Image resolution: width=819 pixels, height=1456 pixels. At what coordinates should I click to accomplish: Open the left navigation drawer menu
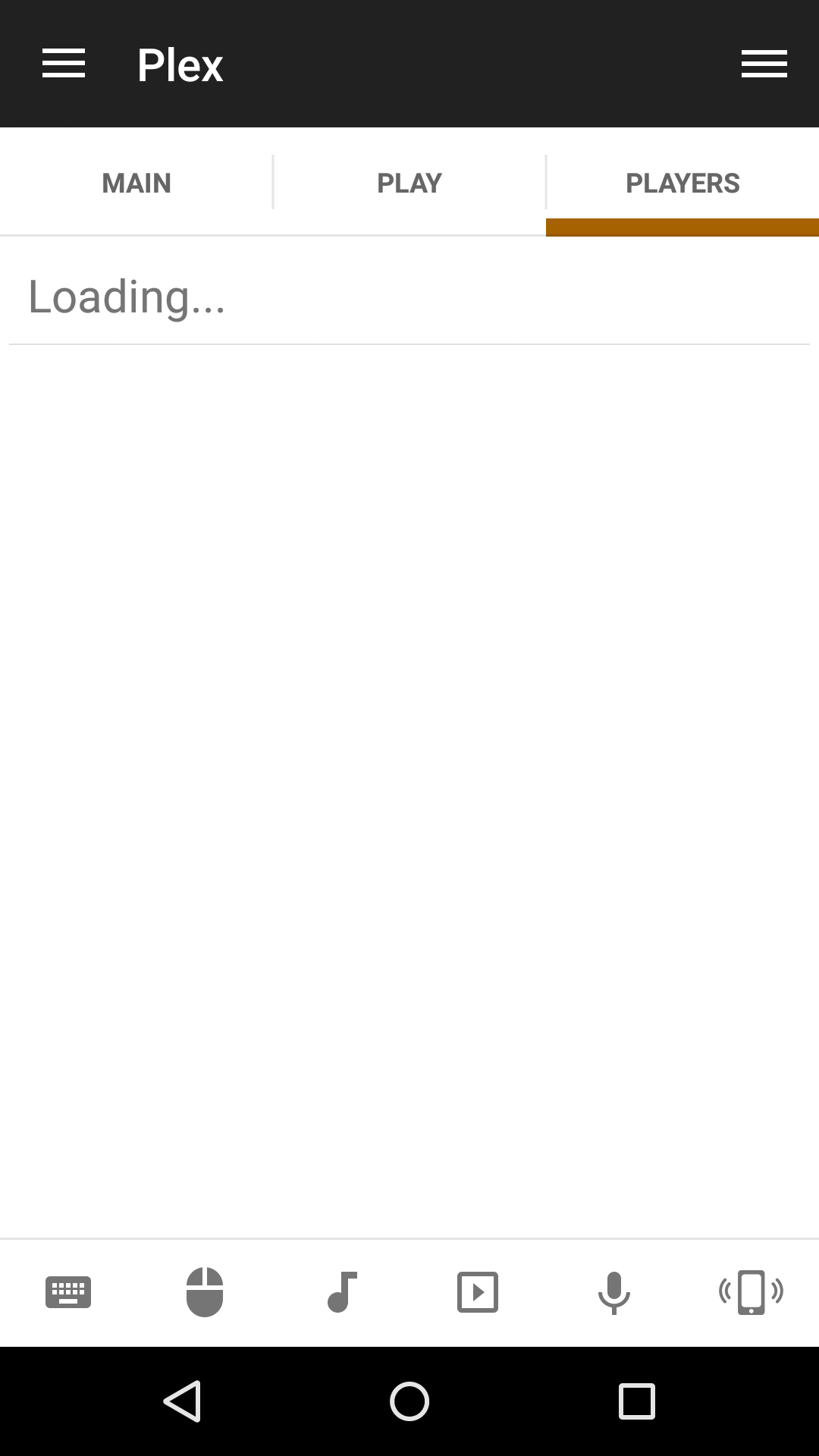64,64
